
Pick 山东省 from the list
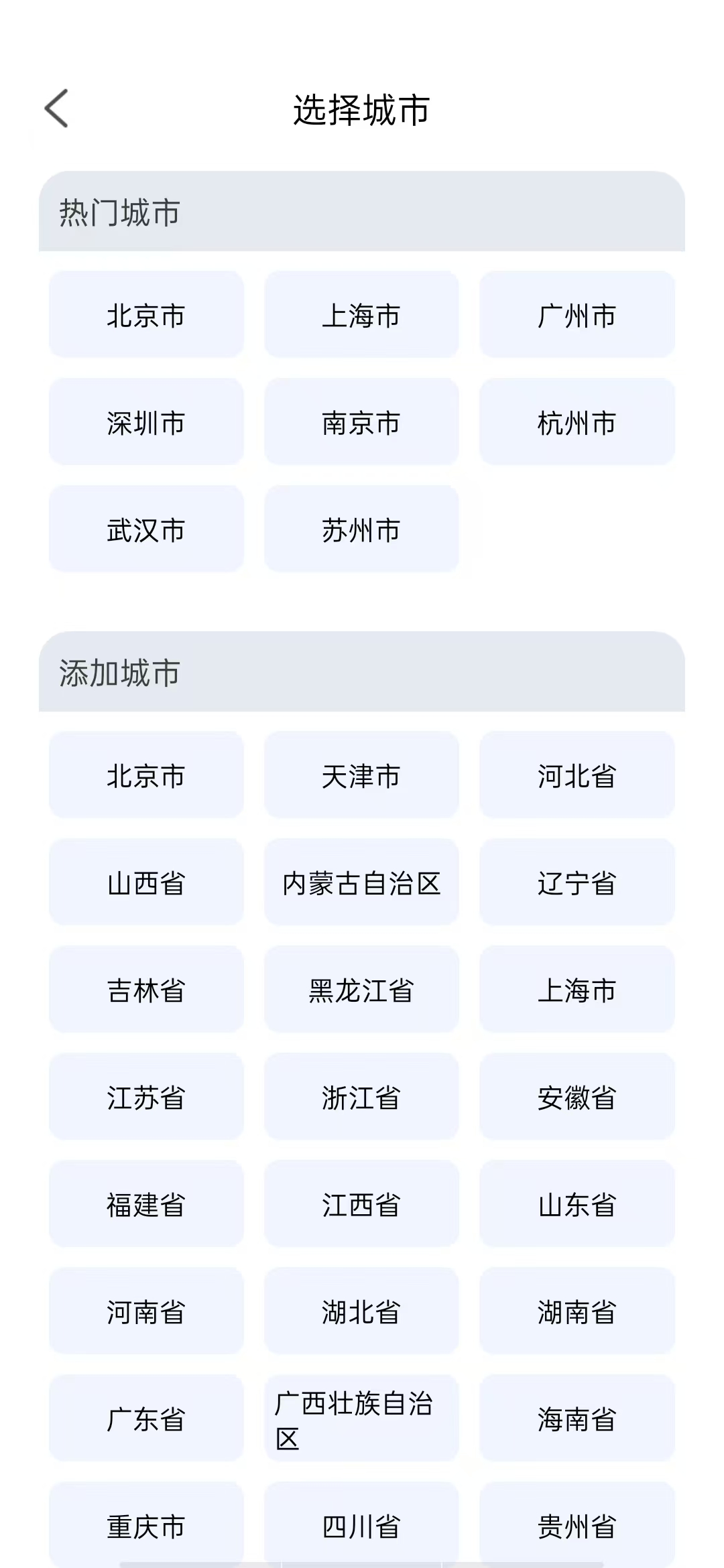tap(577, 1204)
